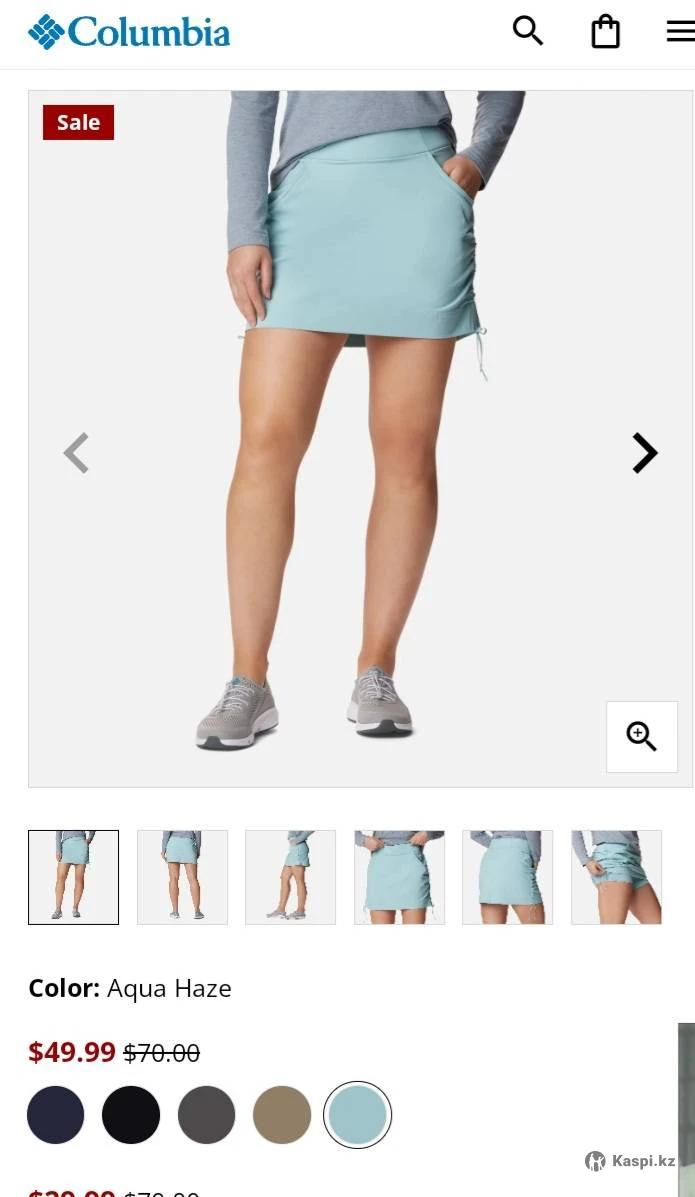Choose the navy color swatch
Screen dimensions: 695x1197
tap(55, 1115)
